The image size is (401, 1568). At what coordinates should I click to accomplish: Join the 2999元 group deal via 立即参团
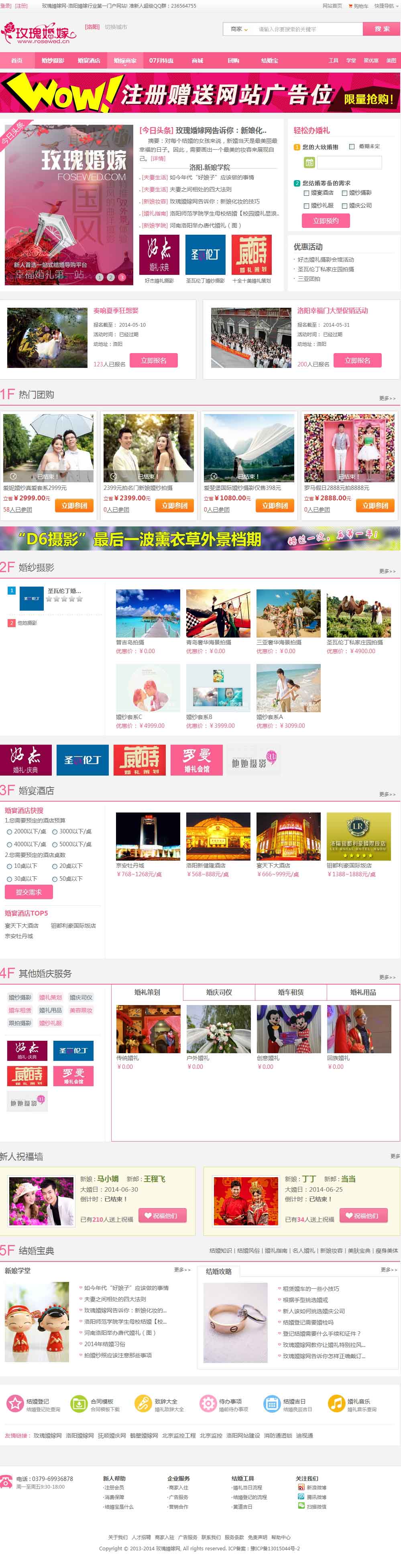point(74,506)
